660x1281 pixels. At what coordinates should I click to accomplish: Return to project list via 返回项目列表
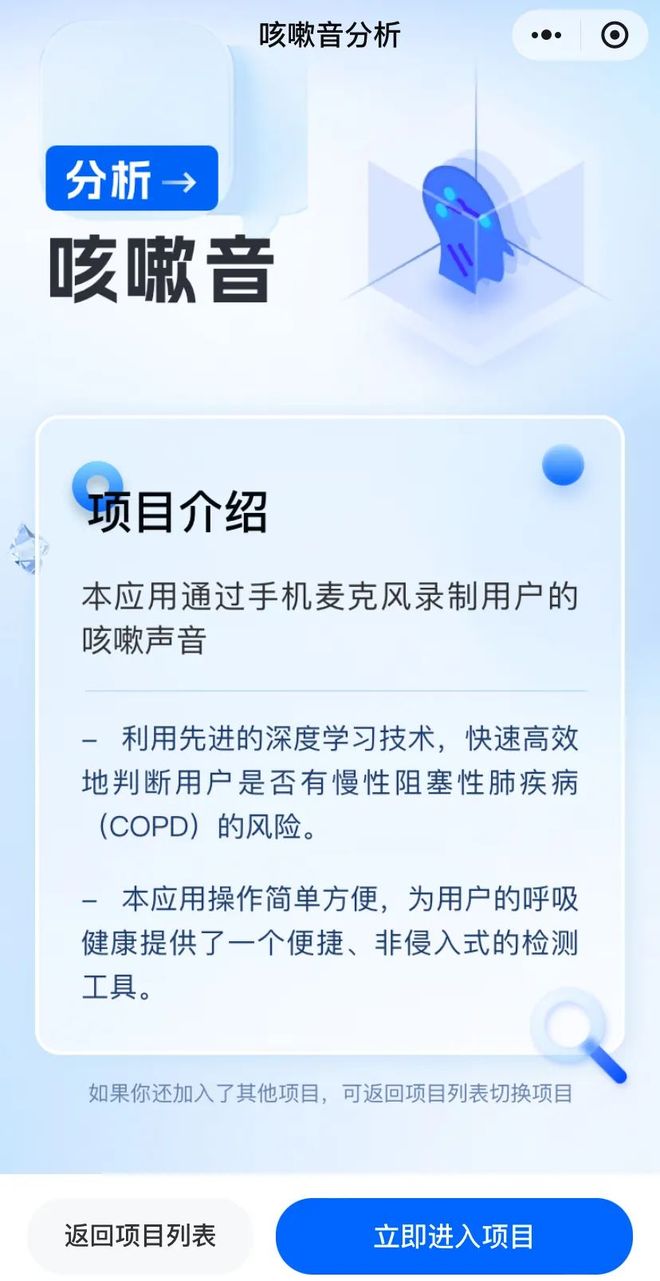point(140,1236)
